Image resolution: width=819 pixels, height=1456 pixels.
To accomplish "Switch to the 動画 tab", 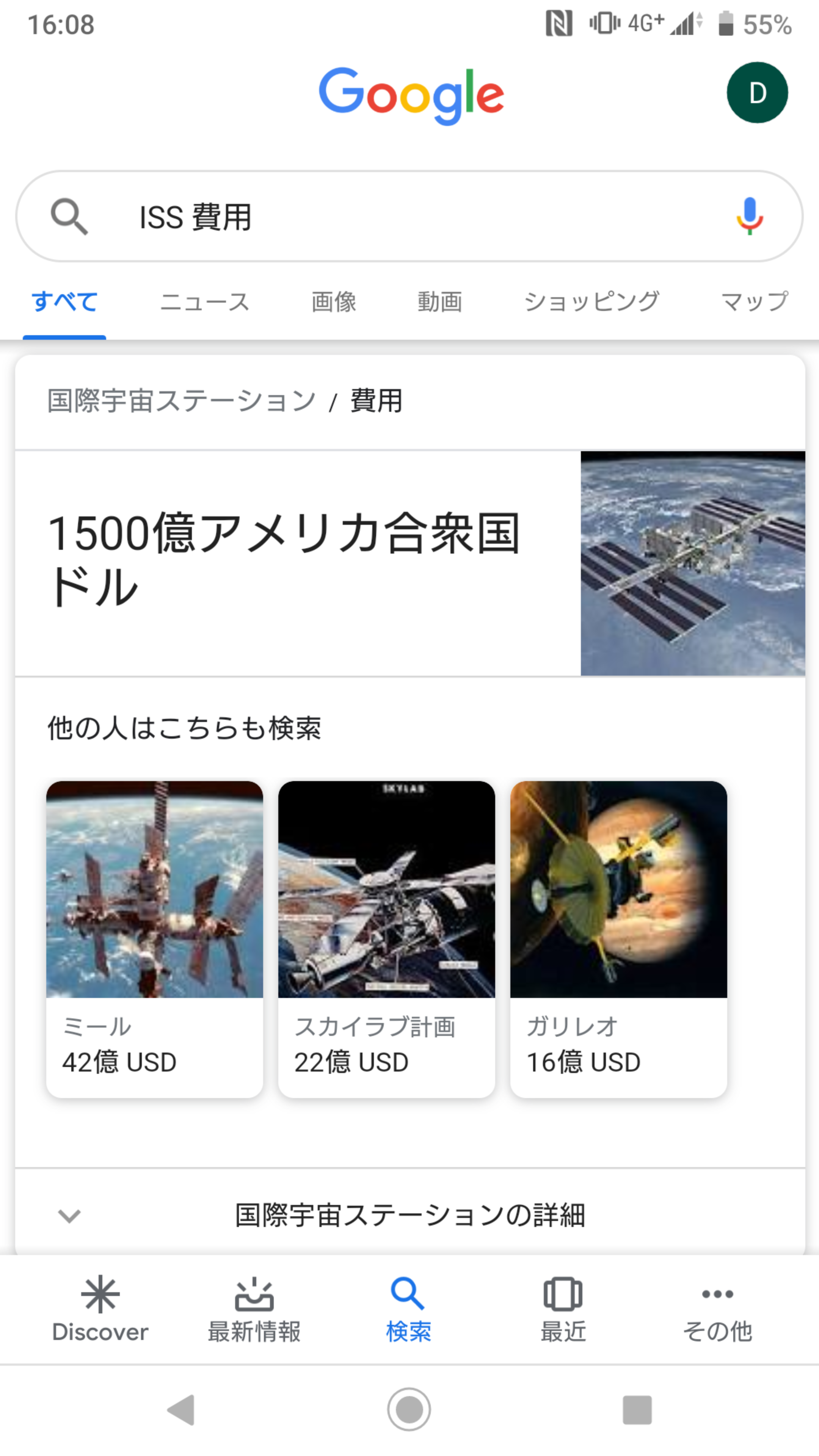I will (440, 302).
